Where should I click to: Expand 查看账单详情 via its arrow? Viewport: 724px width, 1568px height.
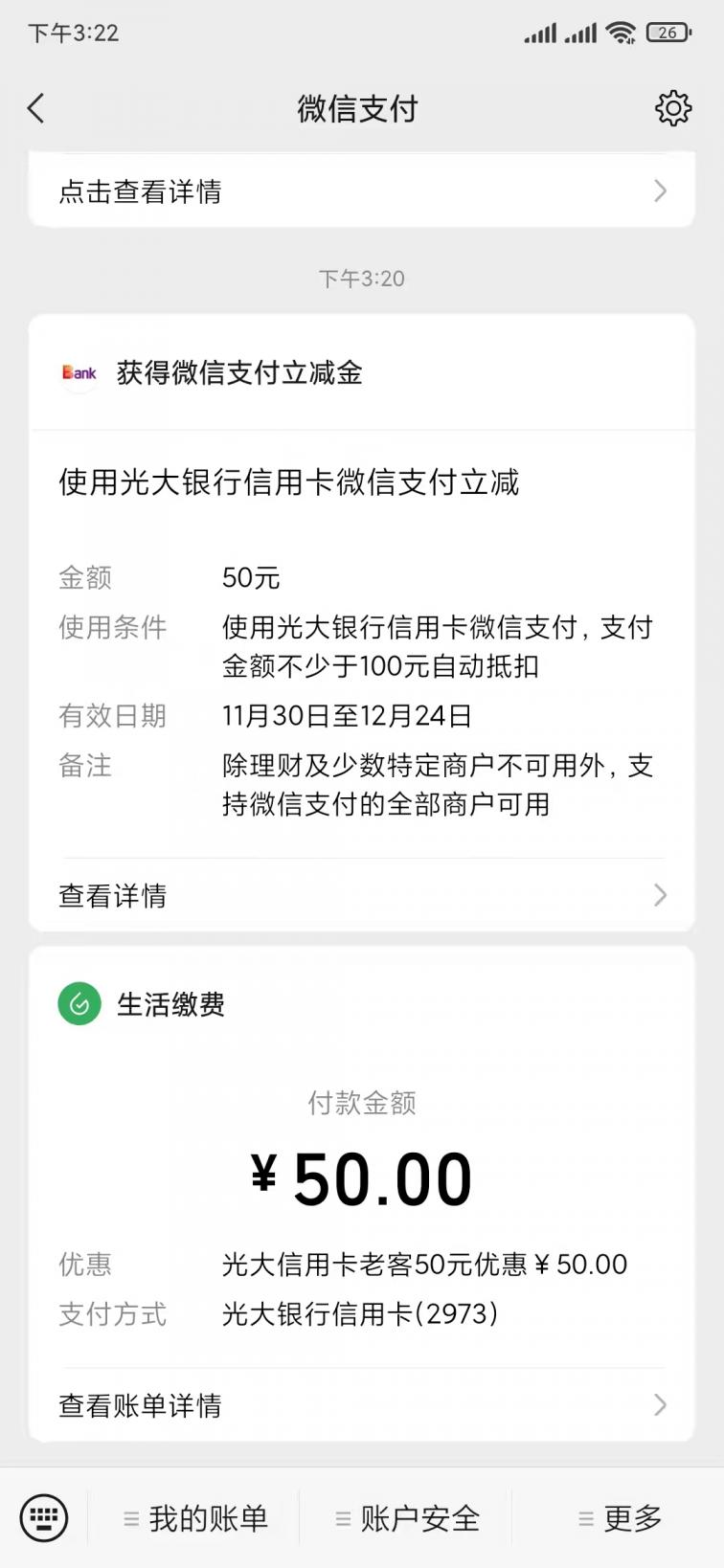(659, 1405)
